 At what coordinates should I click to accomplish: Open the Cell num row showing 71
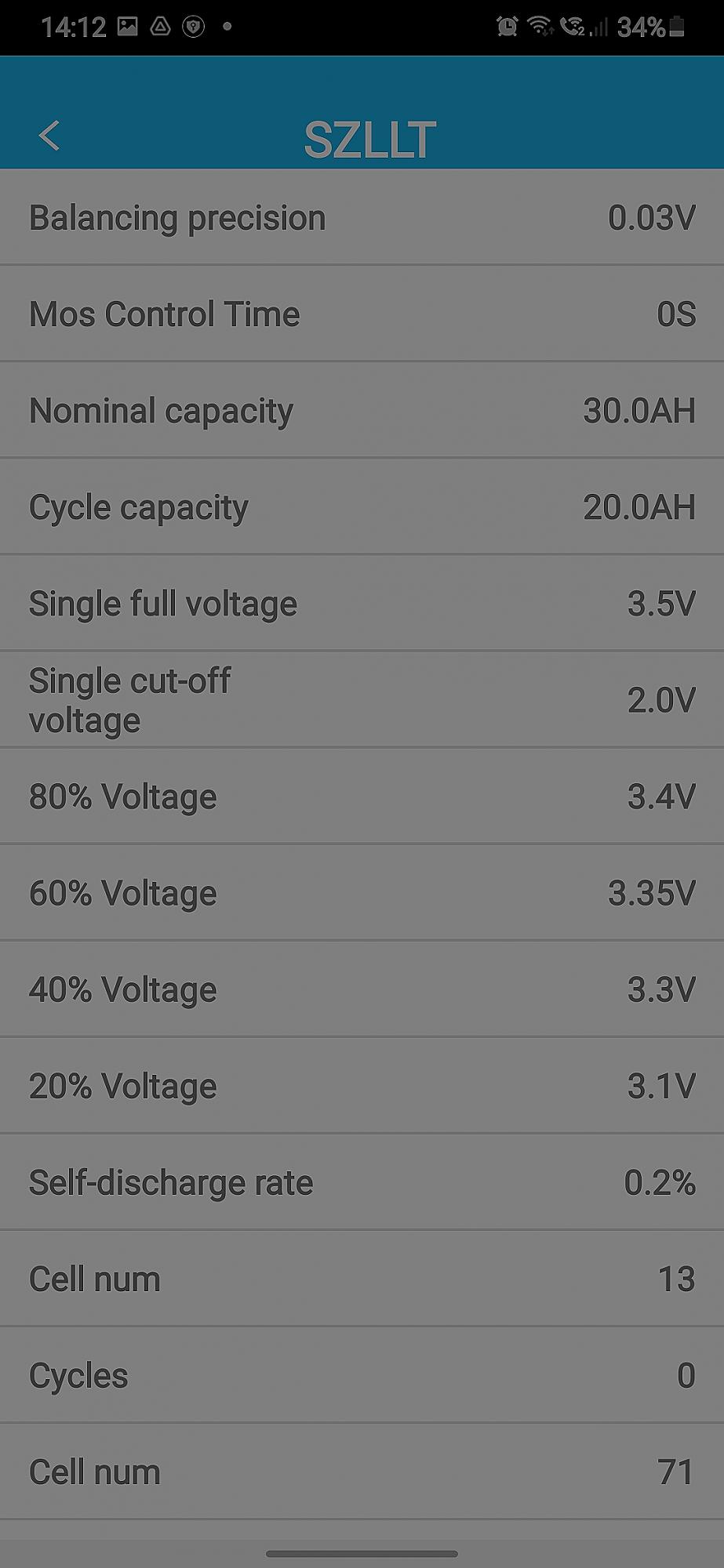362,1471
